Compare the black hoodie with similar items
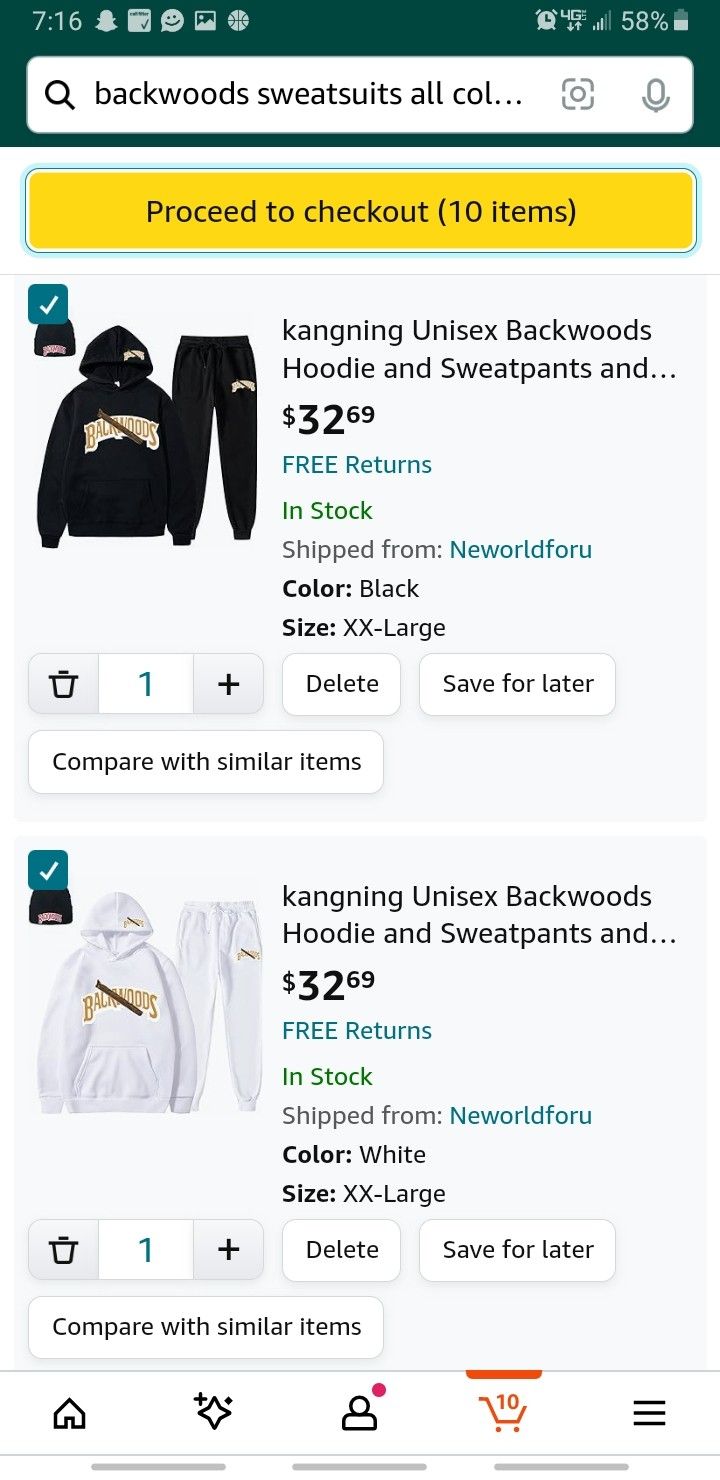Screen dimensions: 720x1480 [x=205, y=761]
